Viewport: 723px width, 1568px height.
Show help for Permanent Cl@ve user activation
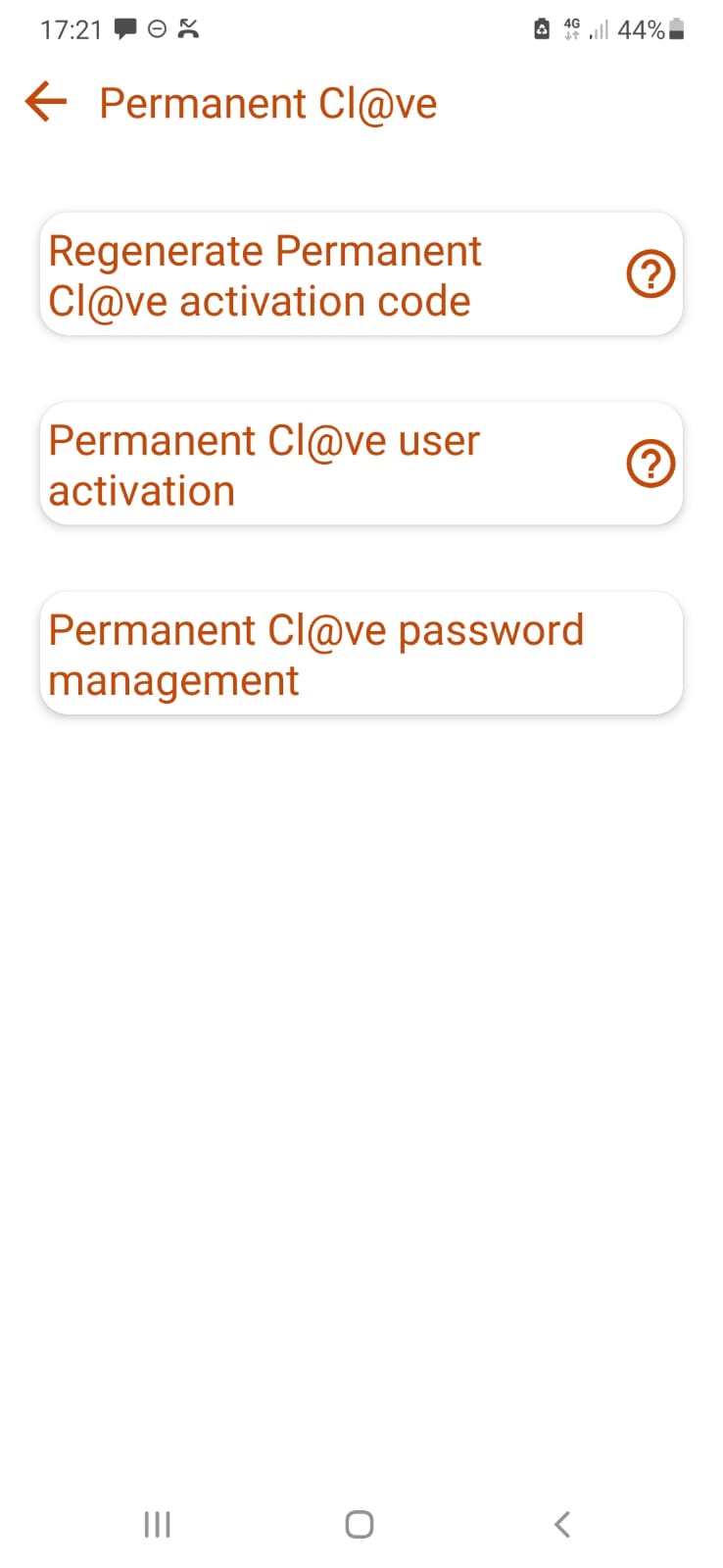click(x=651, y=464)
